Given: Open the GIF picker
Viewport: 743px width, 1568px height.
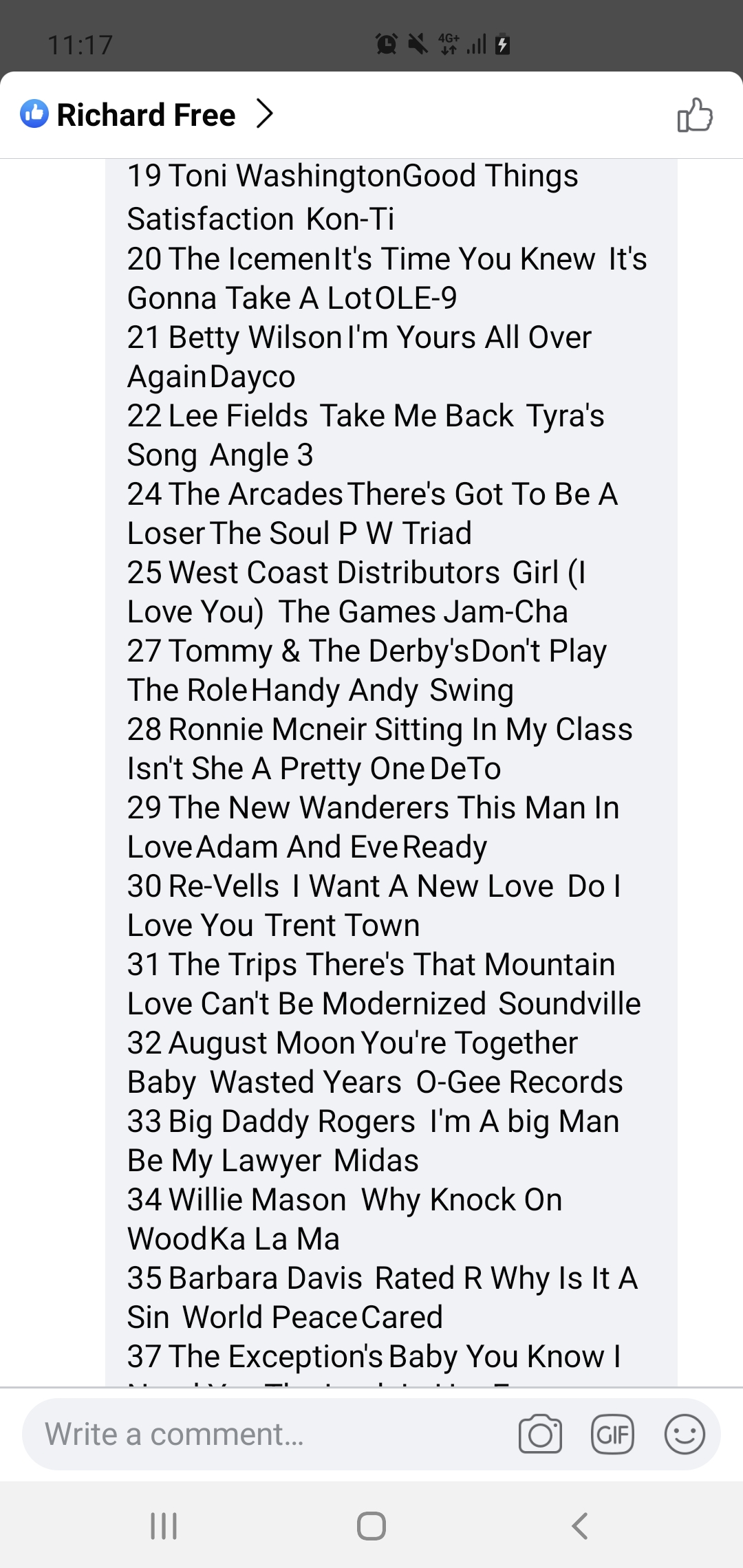Looking at the screenshot, I should [x=612, y=1435].
